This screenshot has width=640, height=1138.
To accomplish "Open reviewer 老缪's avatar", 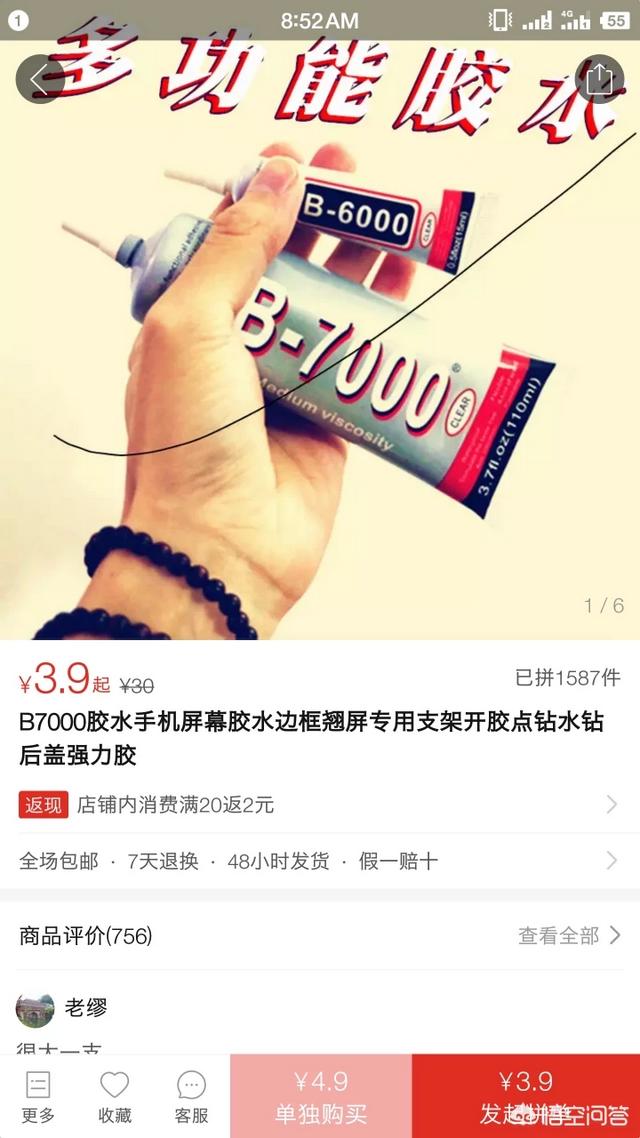I will 35,1008.
